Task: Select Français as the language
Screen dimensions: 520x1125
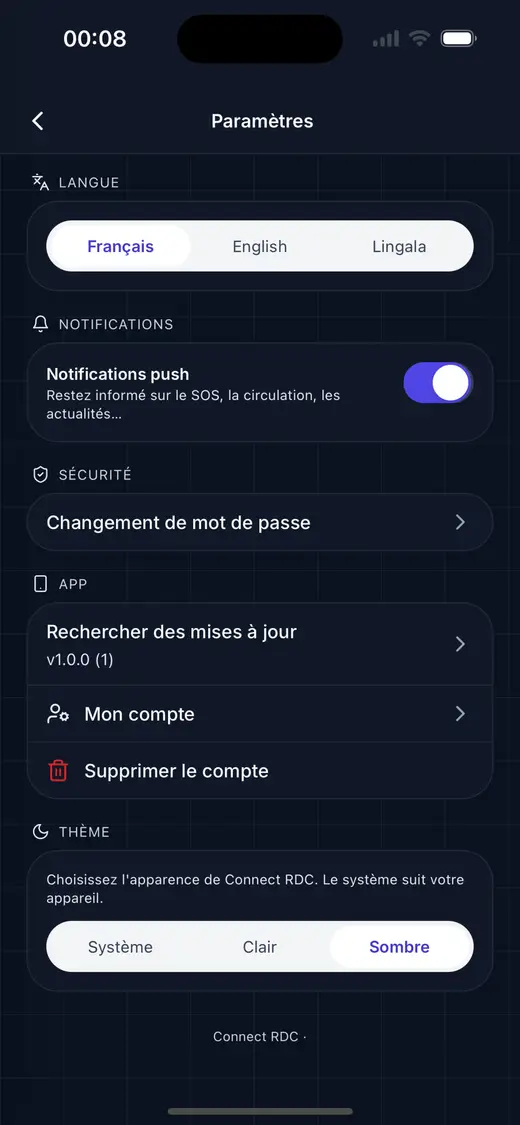Action: (x=120, y=246)
